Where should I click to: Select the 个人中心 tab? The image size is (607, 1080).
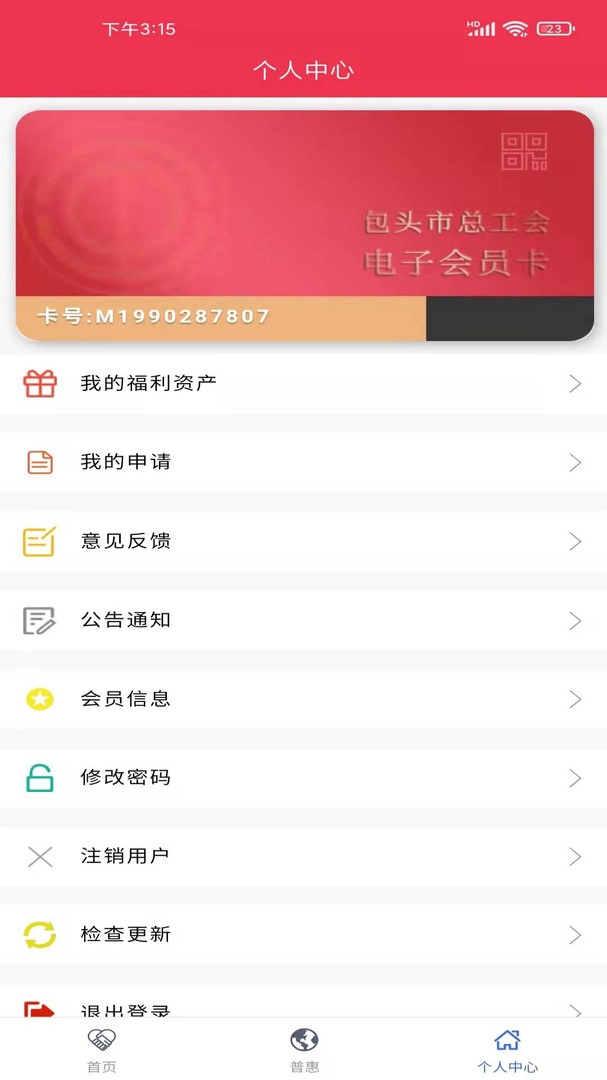pos(507,1049)
